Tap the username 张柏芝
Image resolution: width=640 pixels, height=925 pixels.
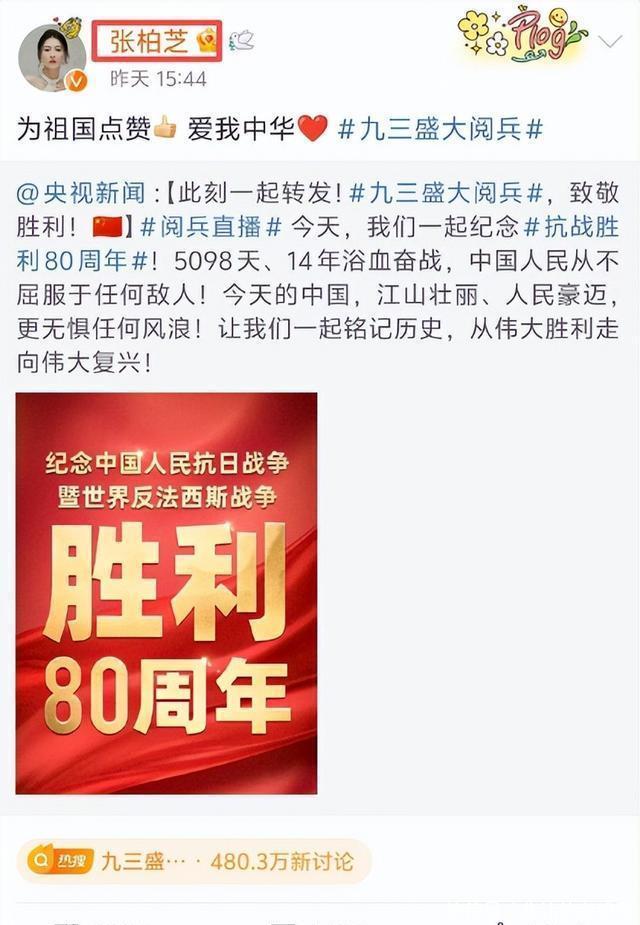point(147,40)
